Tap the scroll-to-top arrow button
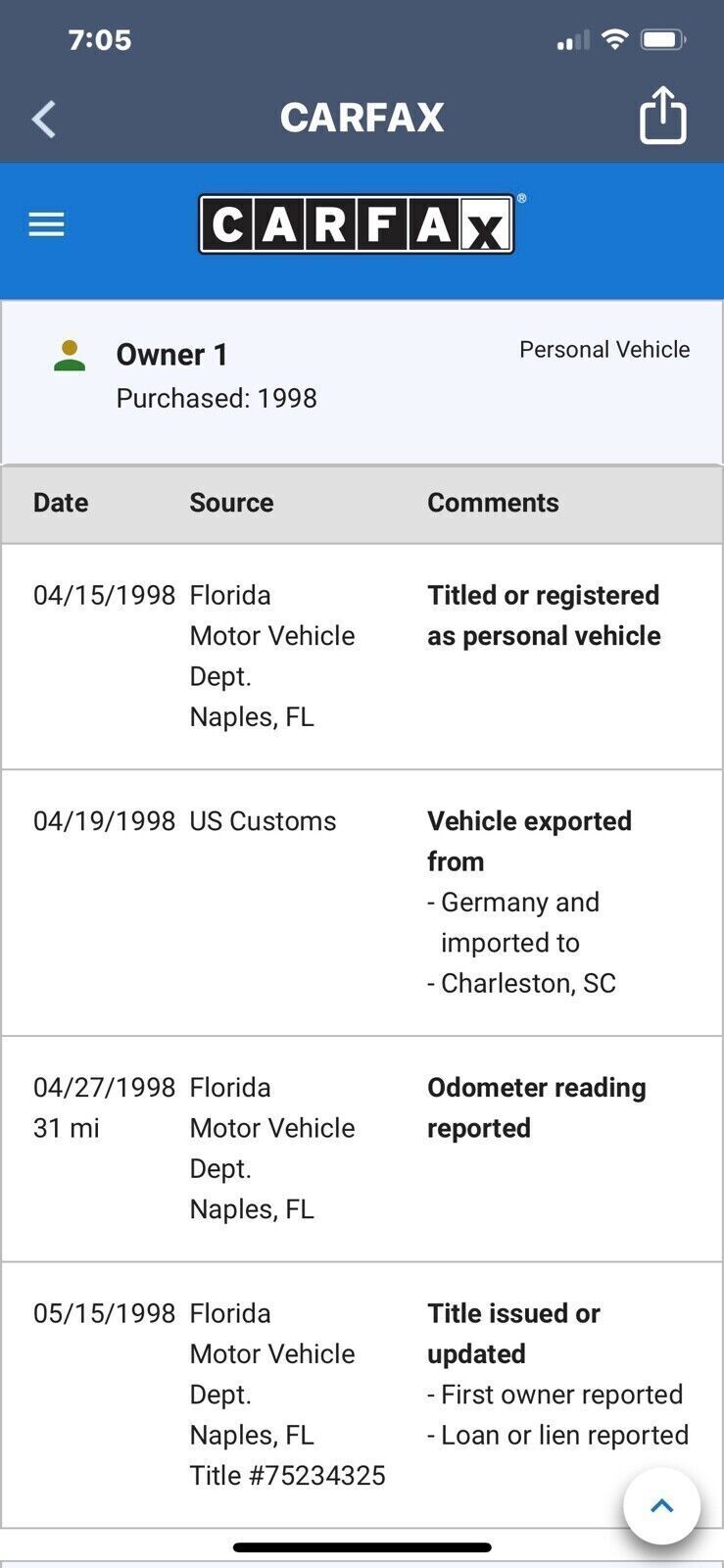The width and height of the screenshot is (724, 1568). 662,1506
